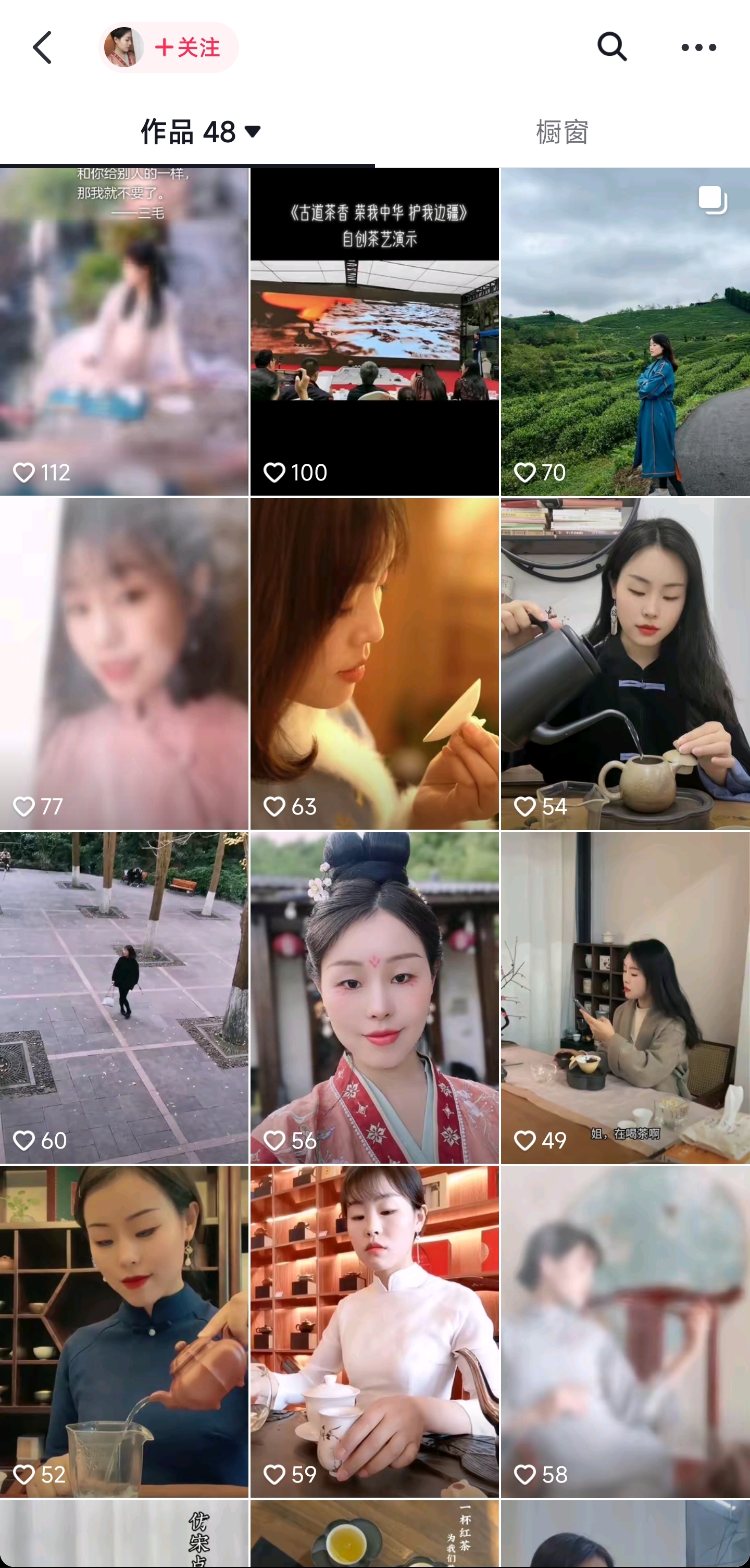
Task: Follow this creator with the 关注 button
Action: click(187, 47)
